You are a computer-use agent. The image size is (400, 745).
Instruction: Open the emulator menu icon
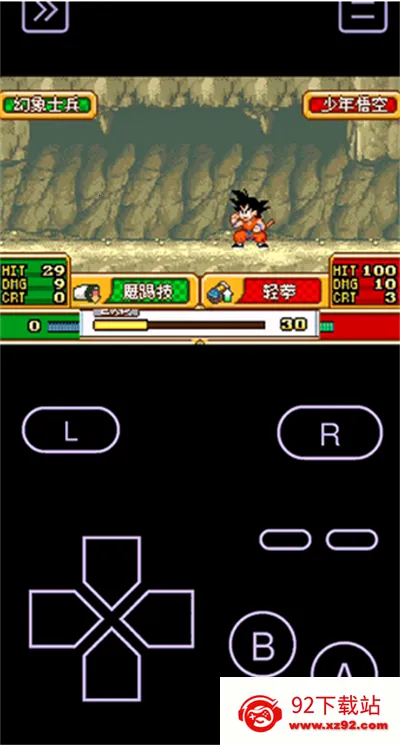363,15
